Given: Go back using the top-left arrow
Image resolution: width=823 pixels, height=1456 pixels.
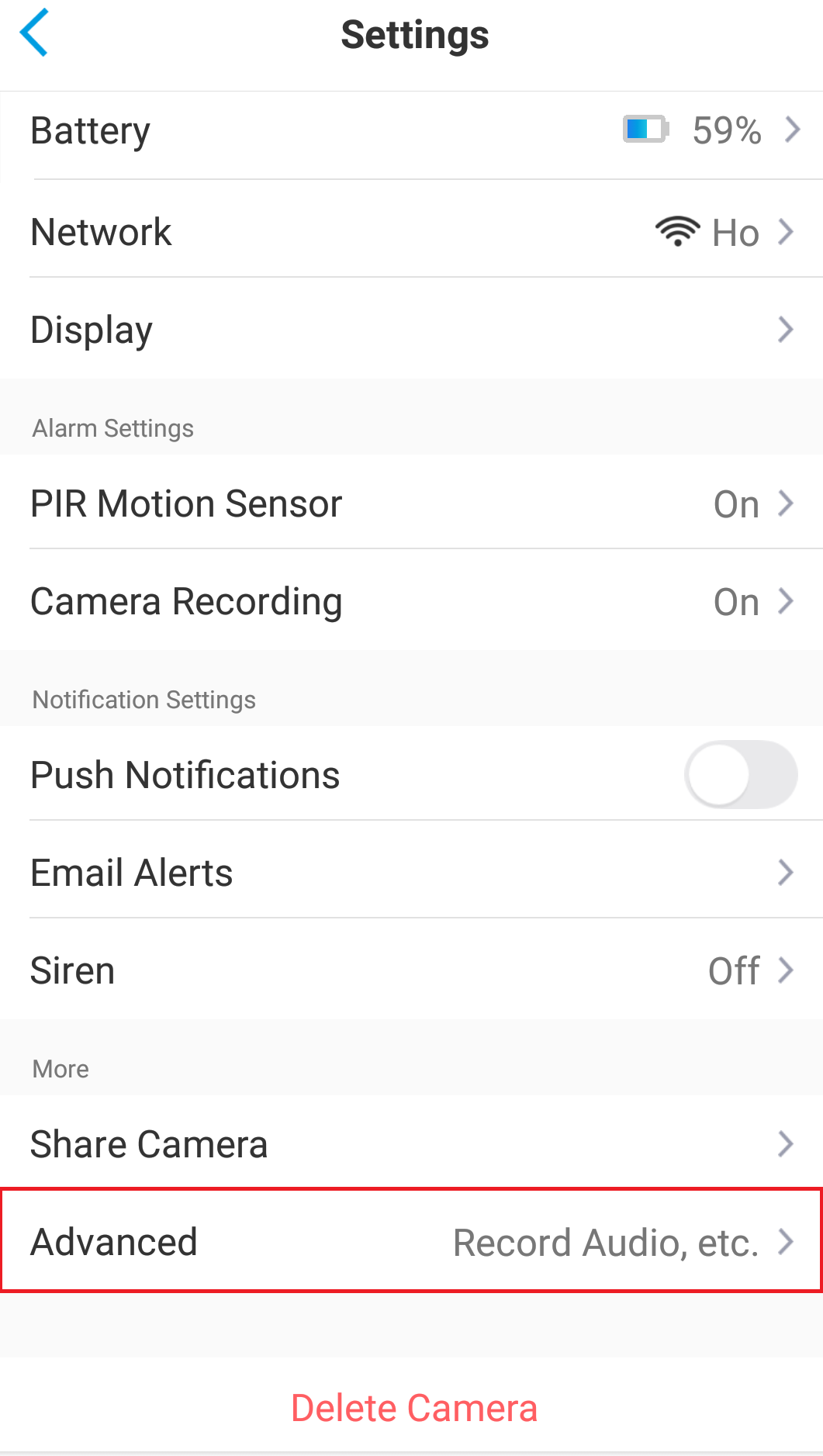Looking at the screenshot, I should pos(34,33).
